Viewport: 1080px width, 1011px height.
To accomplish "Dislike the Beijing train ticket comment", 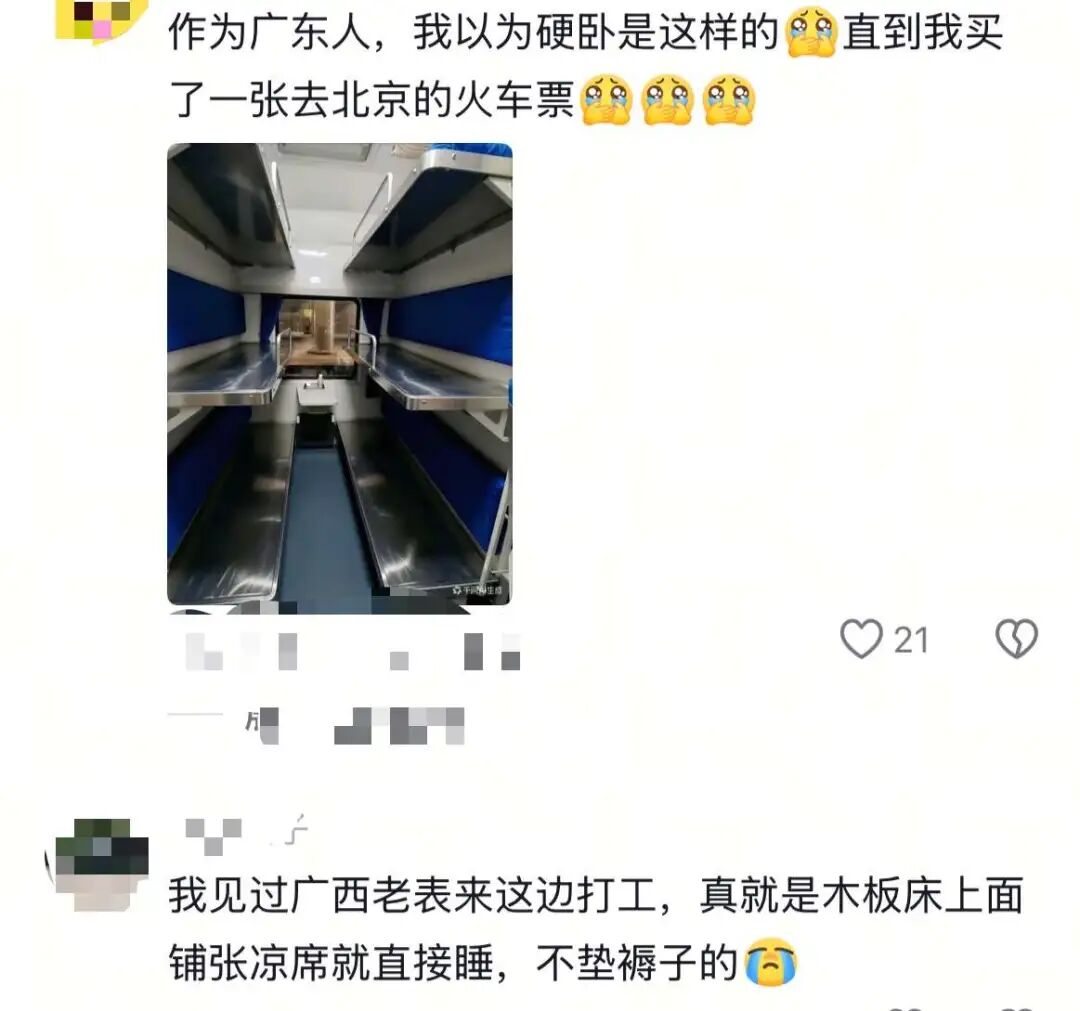I will (x=1016, y=639).
